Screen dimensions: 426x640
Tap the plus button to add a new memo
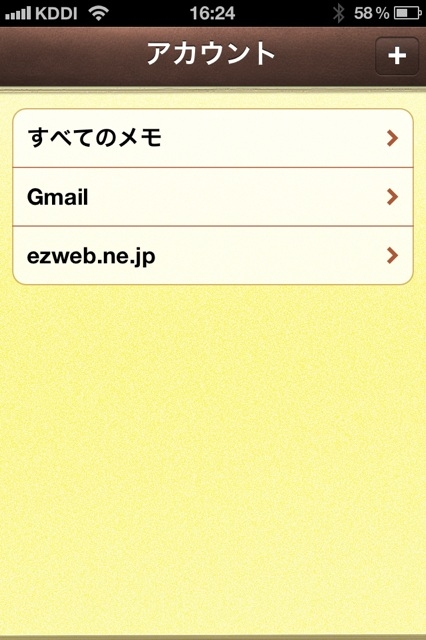click(x=397, y=56)
